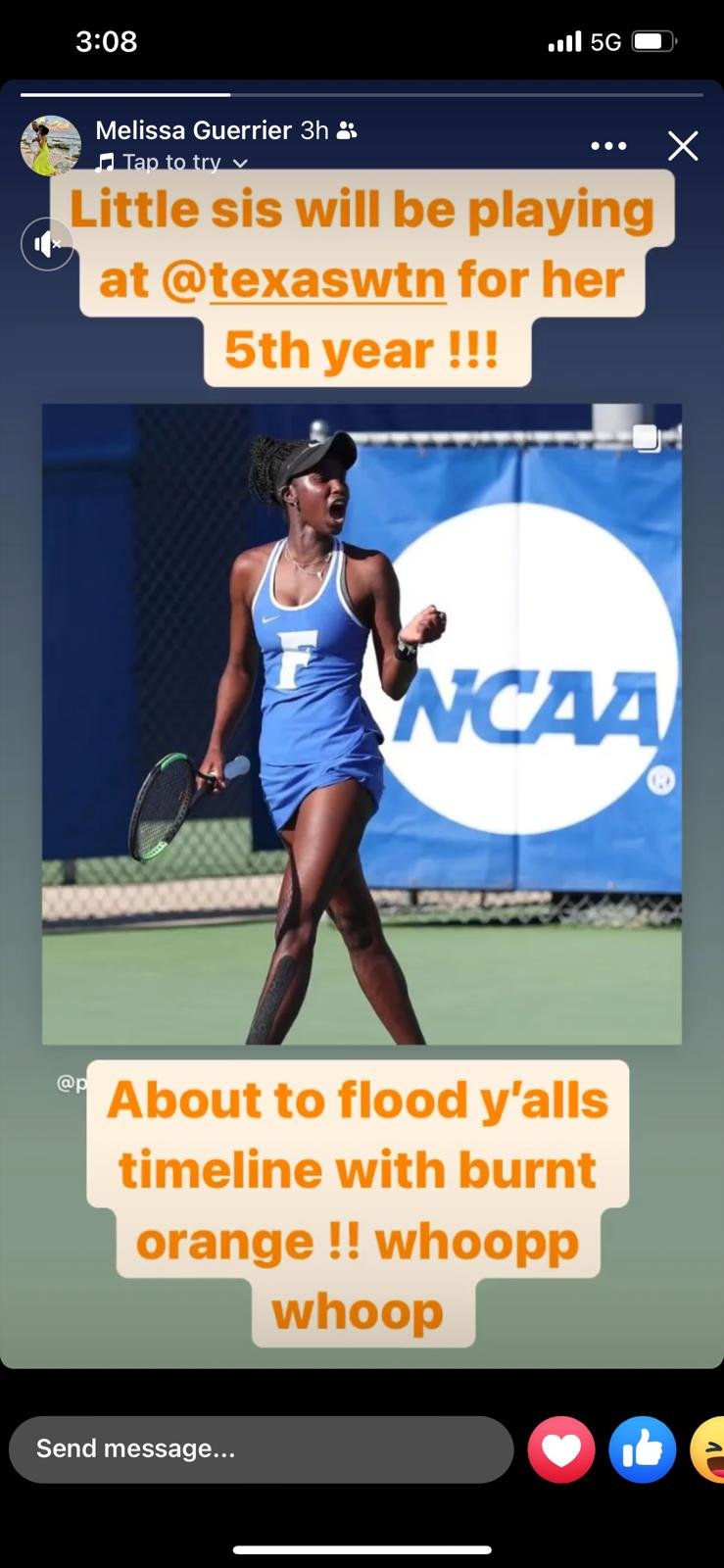Screen dimensions: 724x1568
Task: React to the story with a heart
Action: pyautogui.click(x=561, y=1449)
